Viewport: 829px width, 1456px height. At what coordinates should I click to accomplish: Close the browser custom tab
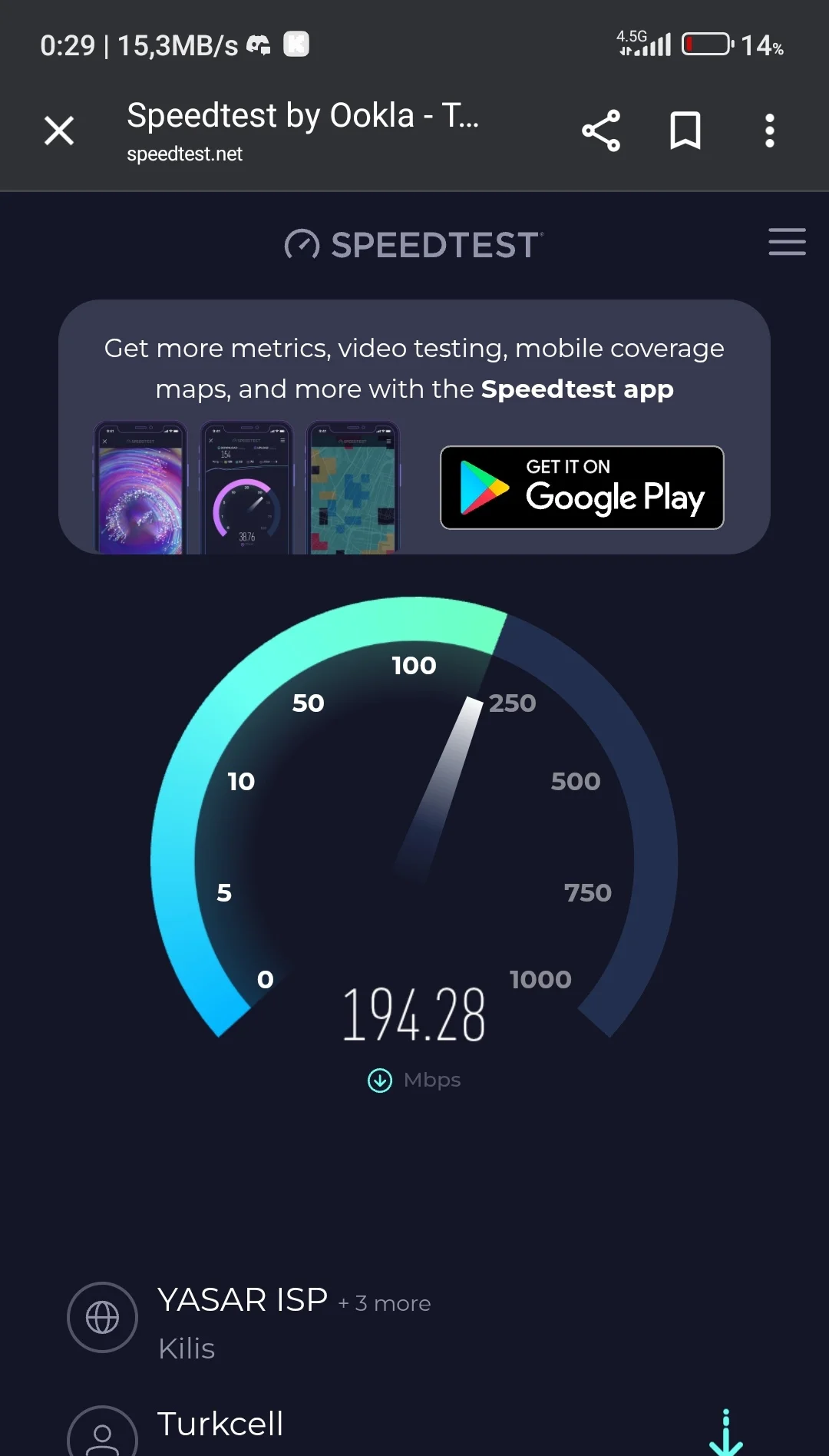tap(59, 131)
